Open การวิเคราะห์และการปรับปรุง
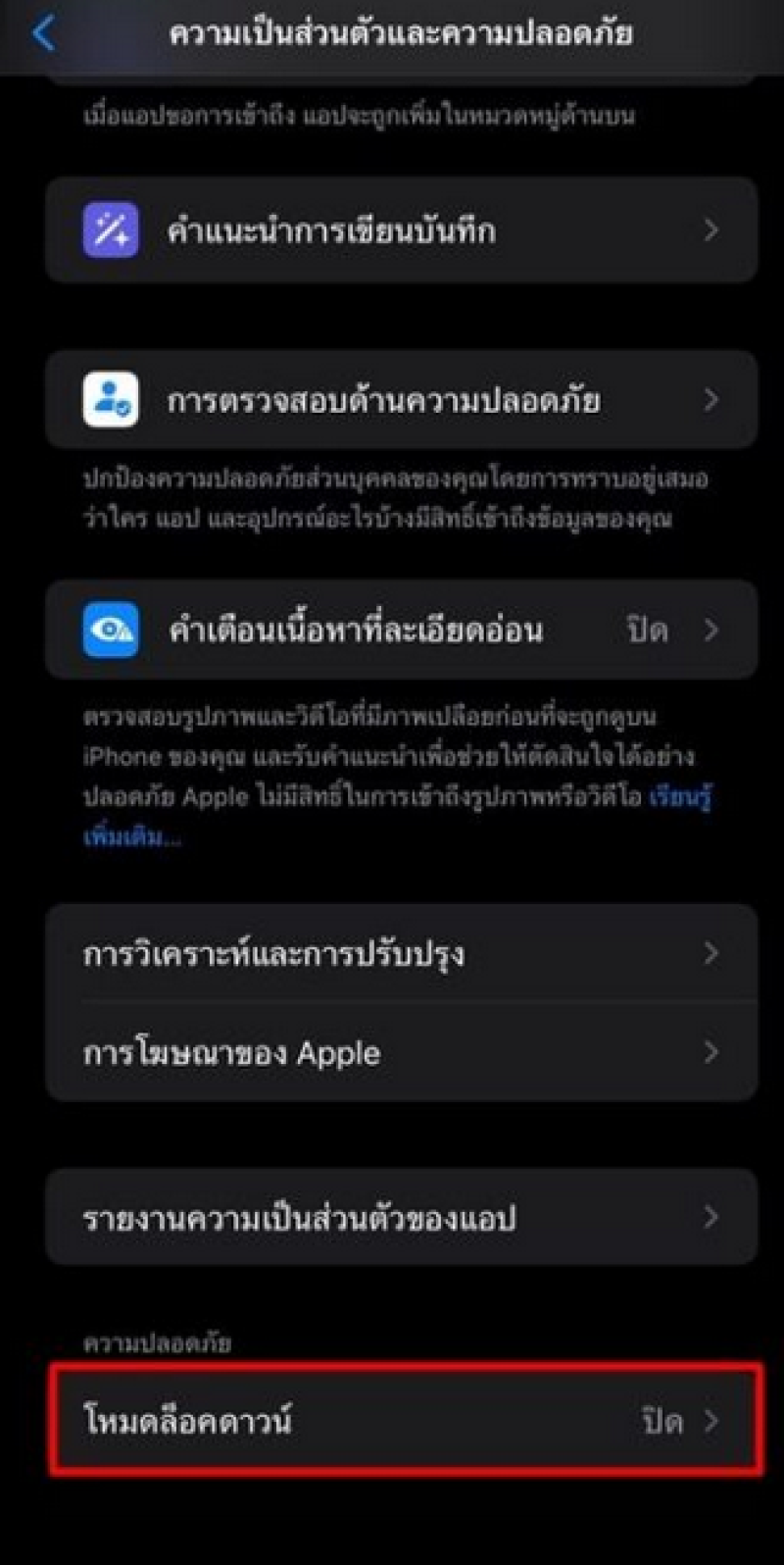Viewport: 784px width, 1565px height. coord(401,953)
